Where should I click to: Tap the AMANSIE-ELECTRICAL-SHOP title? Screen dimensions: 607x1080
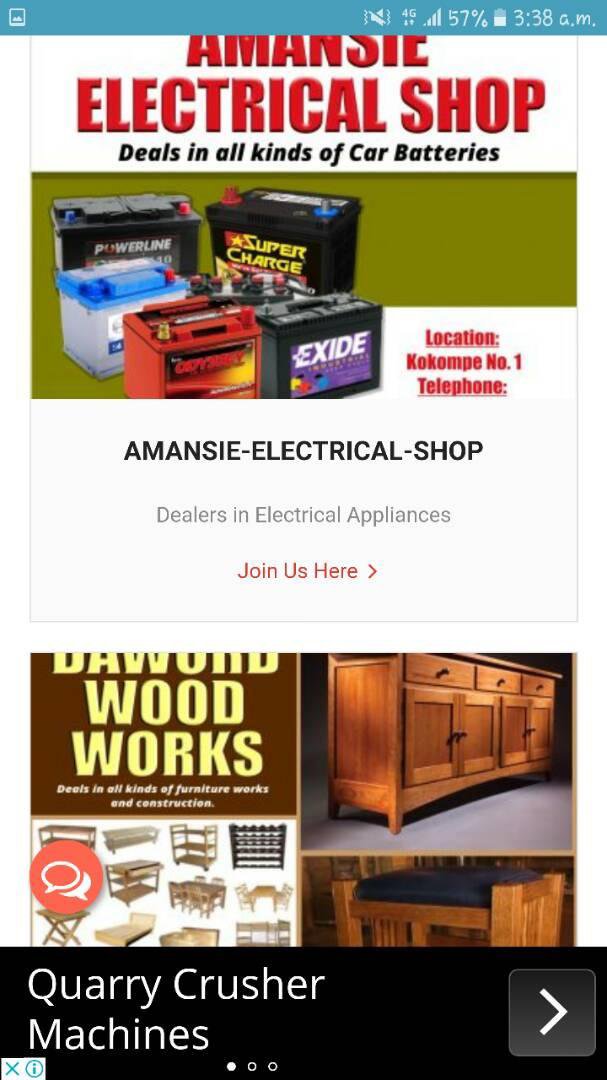[303, 451]
